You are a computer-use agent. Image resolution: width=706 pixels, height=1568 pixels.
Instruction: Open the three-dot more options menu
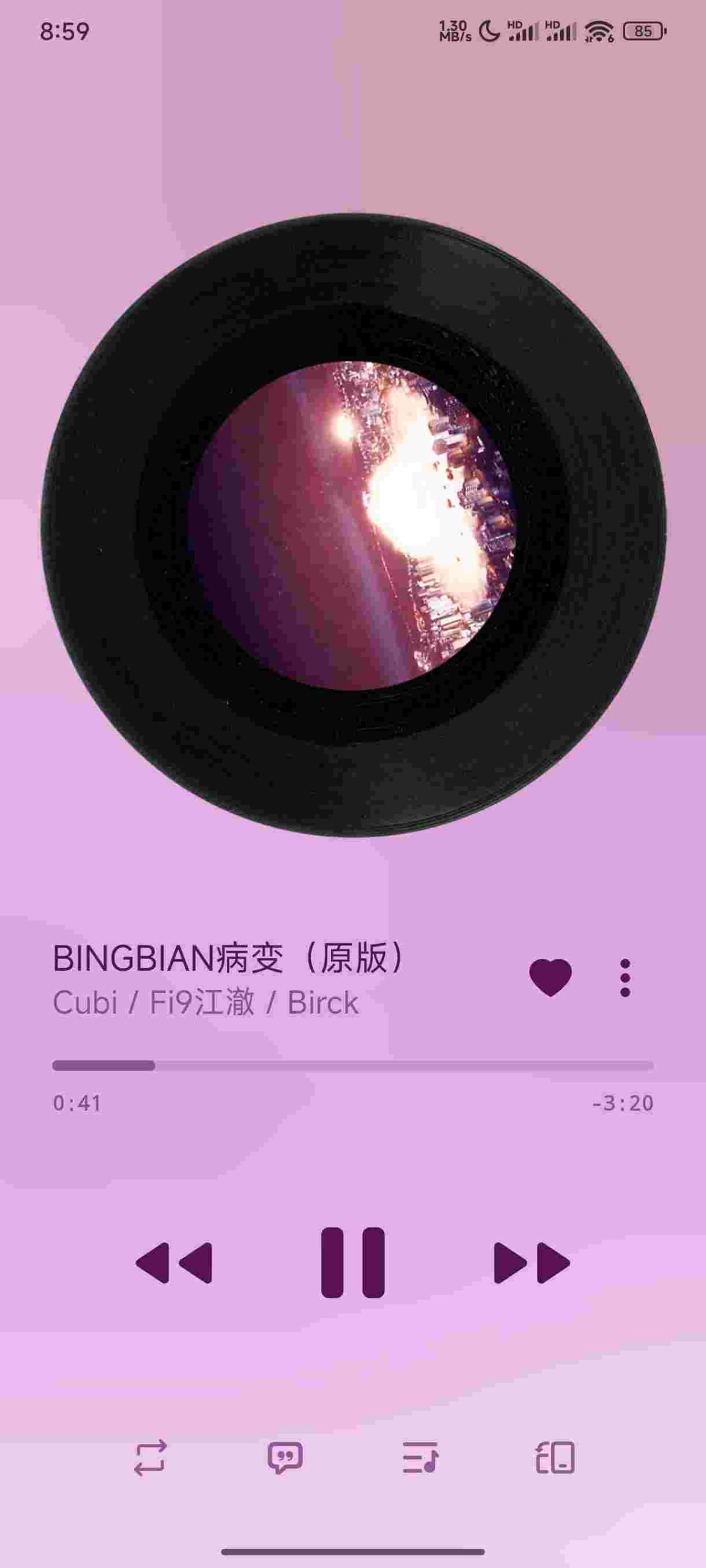click(624, 978)
